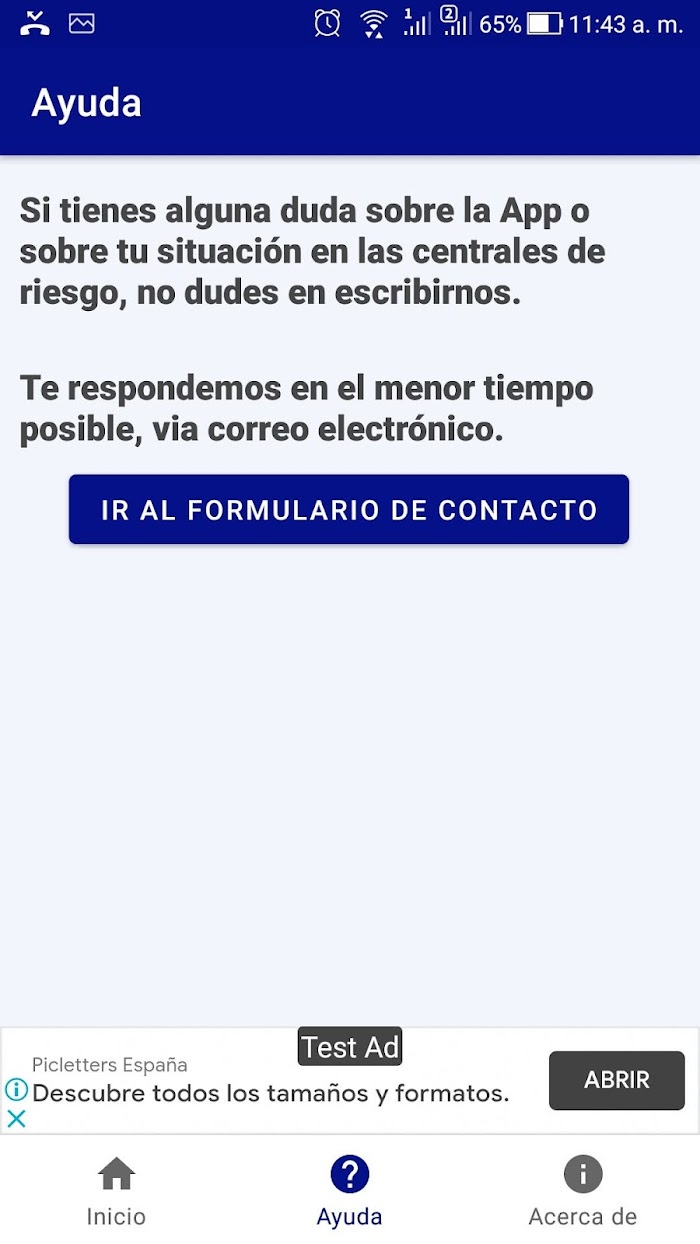
Task: Switch to the Inicio tab
Action: click(116, 1190)
